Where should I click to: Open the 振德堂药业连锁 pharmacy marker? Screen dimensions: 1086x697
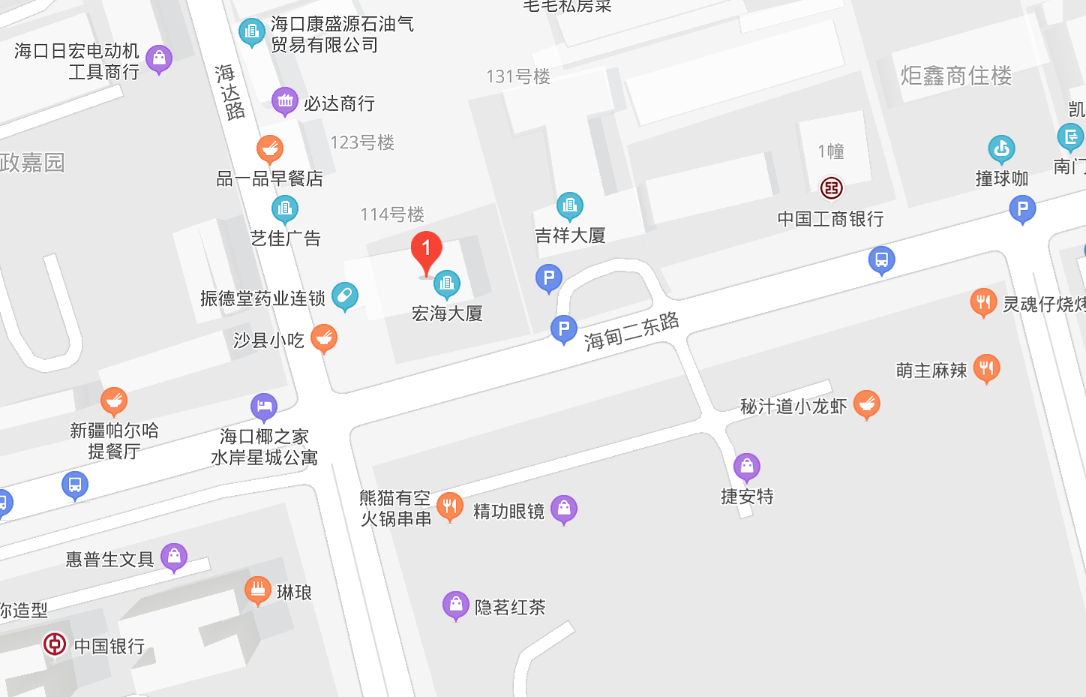tap(344, 296)
